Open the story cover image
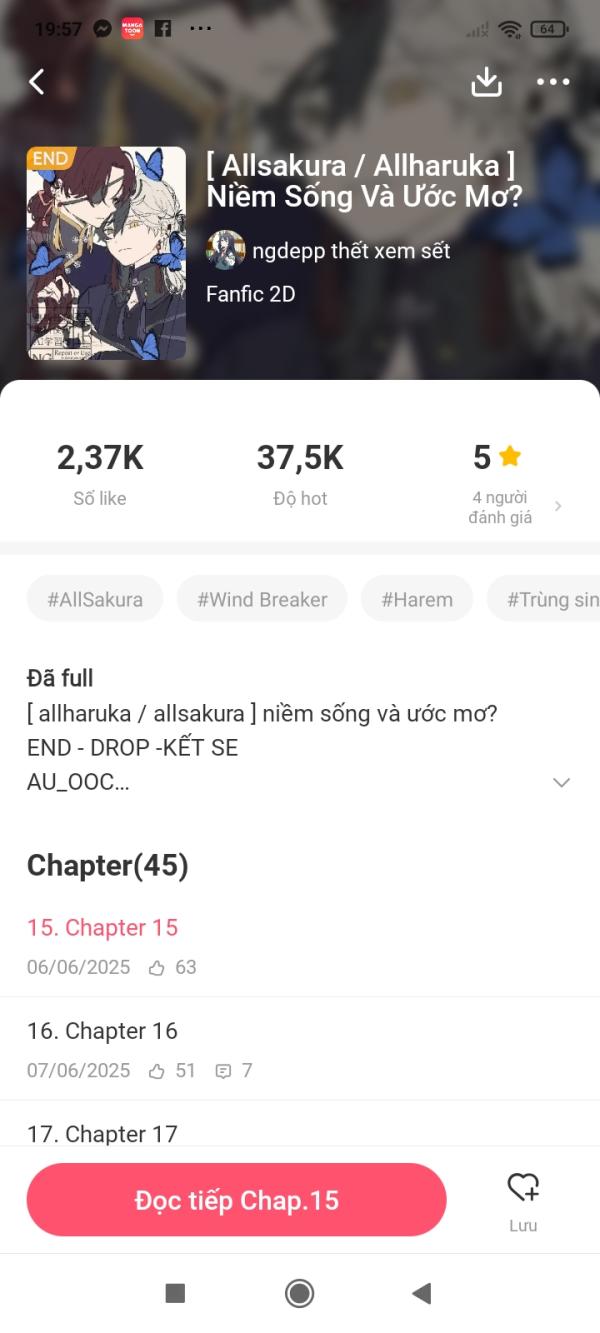This screenshot has height=1333, width=600. (x=106, y=254)
